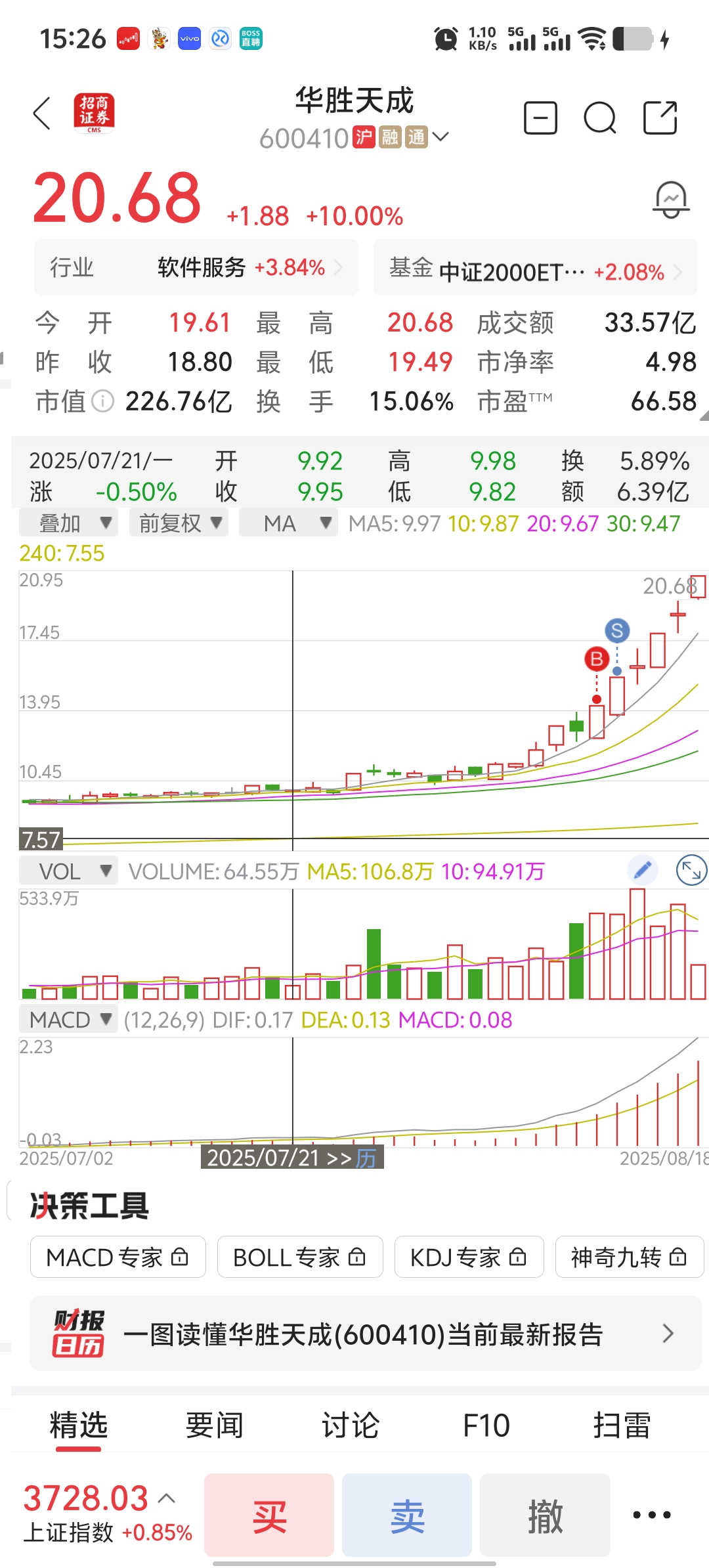The image size is (709, 1568).
Task: Open the 财报日历 latest report banner
Action: pos(365,1334)
